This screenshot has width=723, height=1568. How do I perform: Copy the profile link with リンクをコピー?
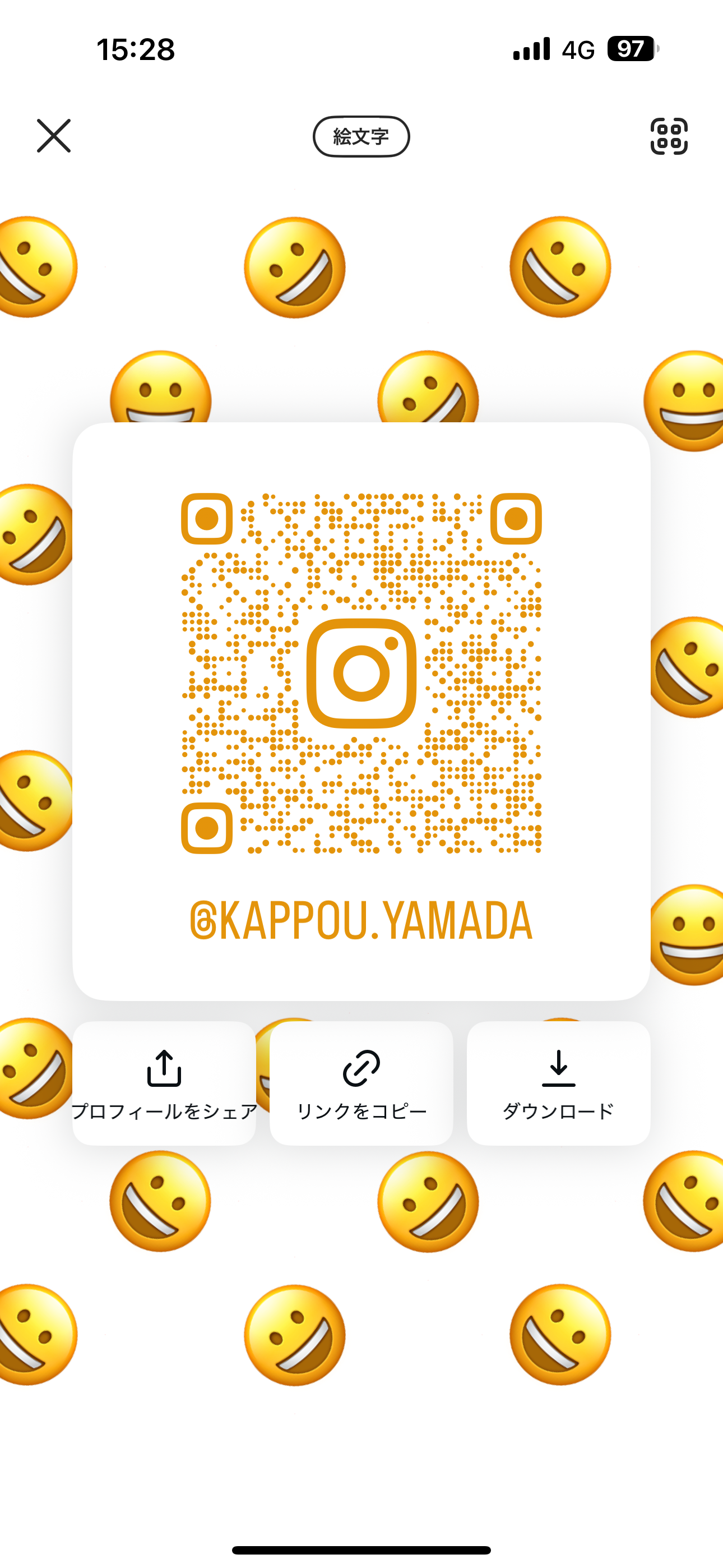[x=361, y=1084]
